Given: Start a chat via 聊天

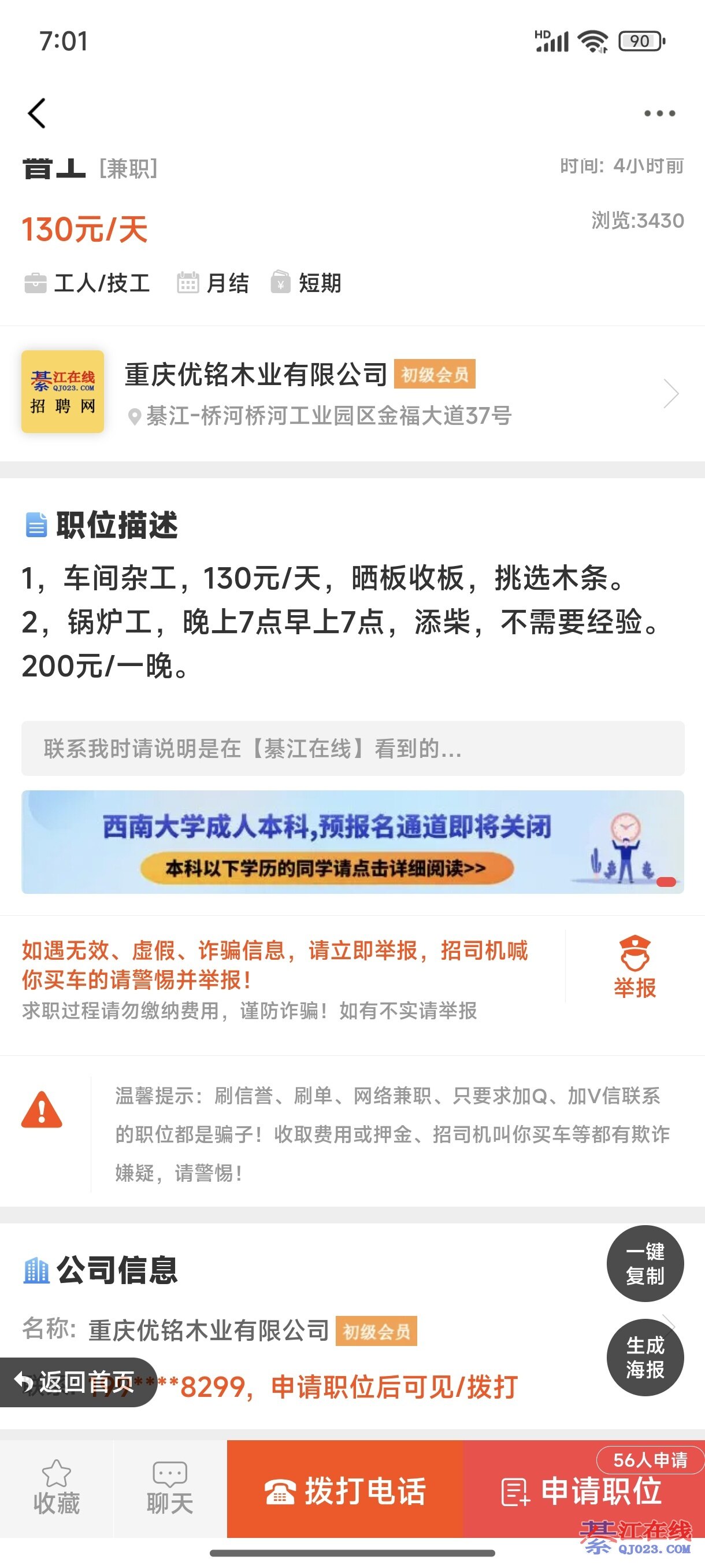Looking at the screenshot, I should pos(170,1488).
